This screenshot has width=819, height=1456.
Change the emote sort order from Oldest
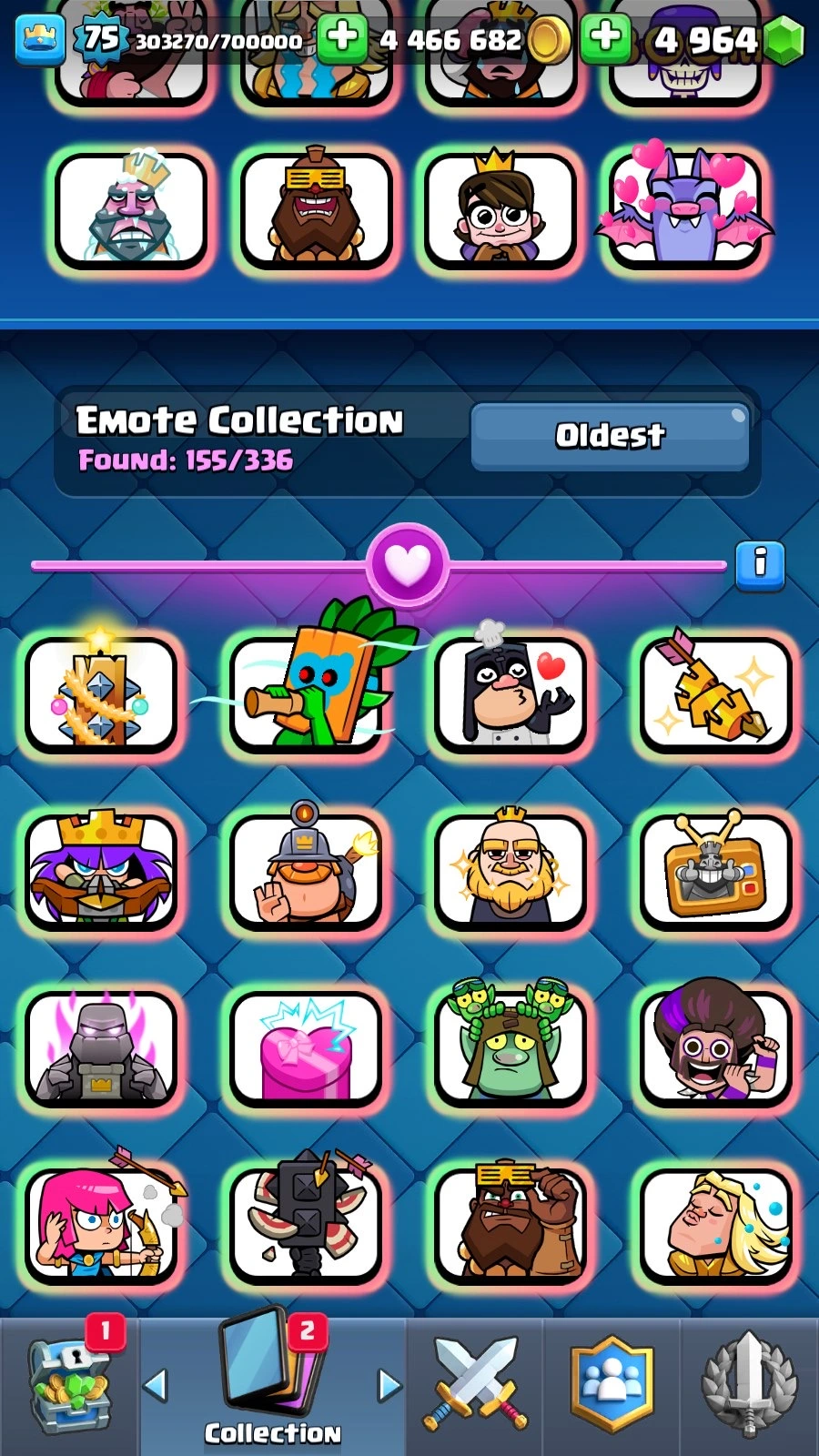[x=610, y=436]
